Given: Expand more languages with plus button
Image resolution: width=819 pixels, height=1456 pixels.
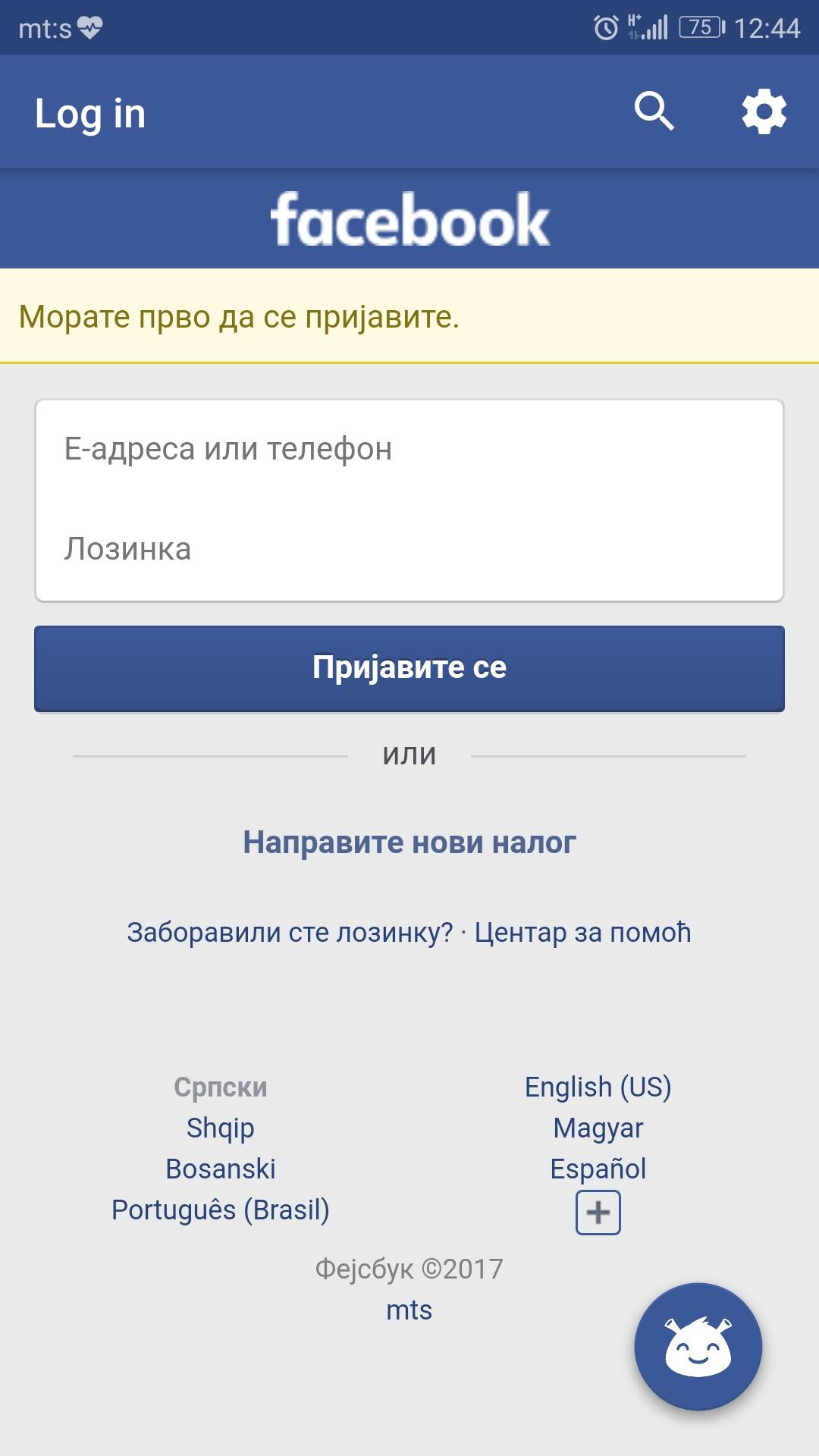Looking at the screenshot, I should pyautogui.click(x=598, y=1212).
